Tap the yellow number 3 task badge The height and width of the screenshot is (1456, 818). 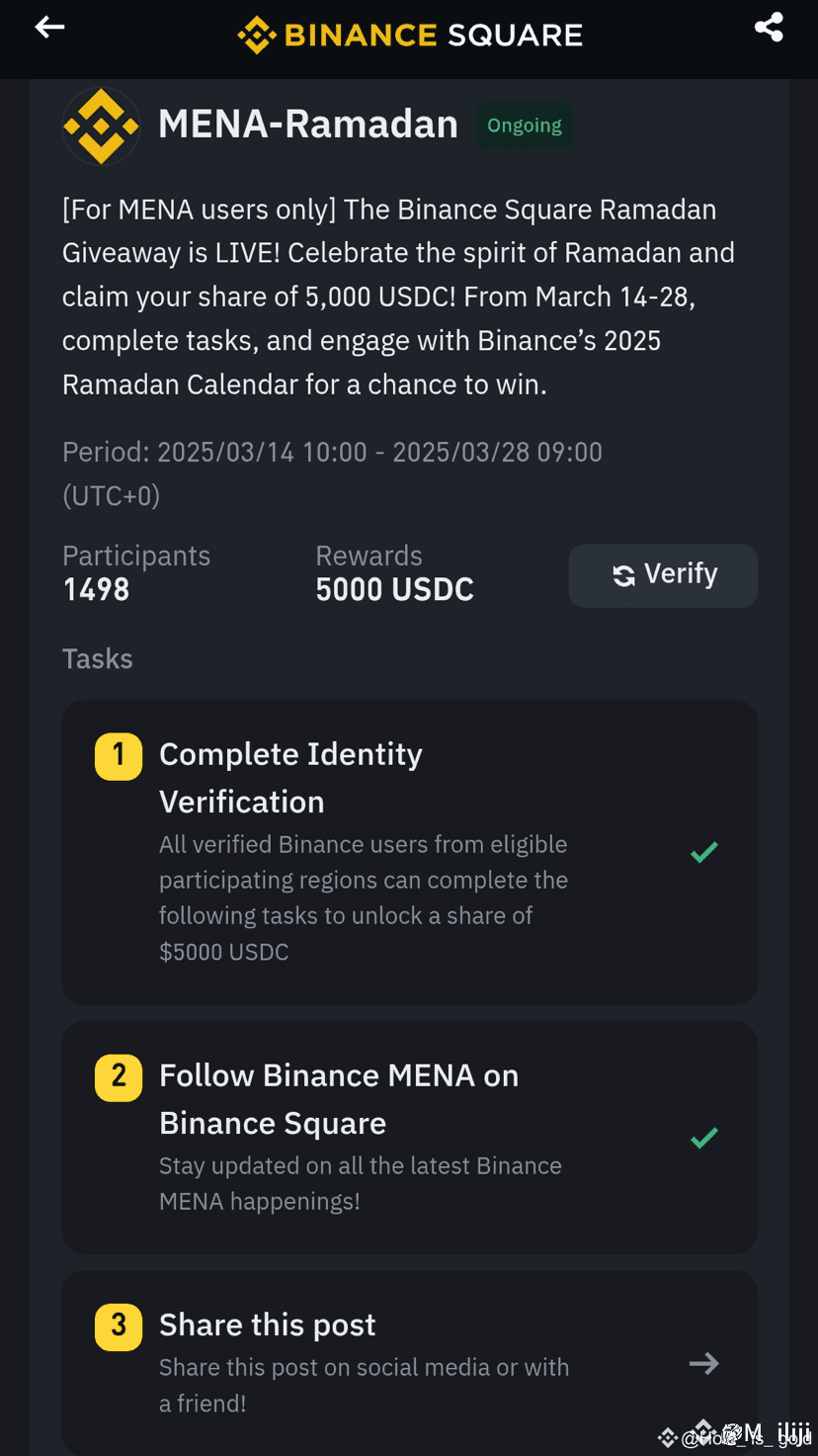tap(119, 1327)
